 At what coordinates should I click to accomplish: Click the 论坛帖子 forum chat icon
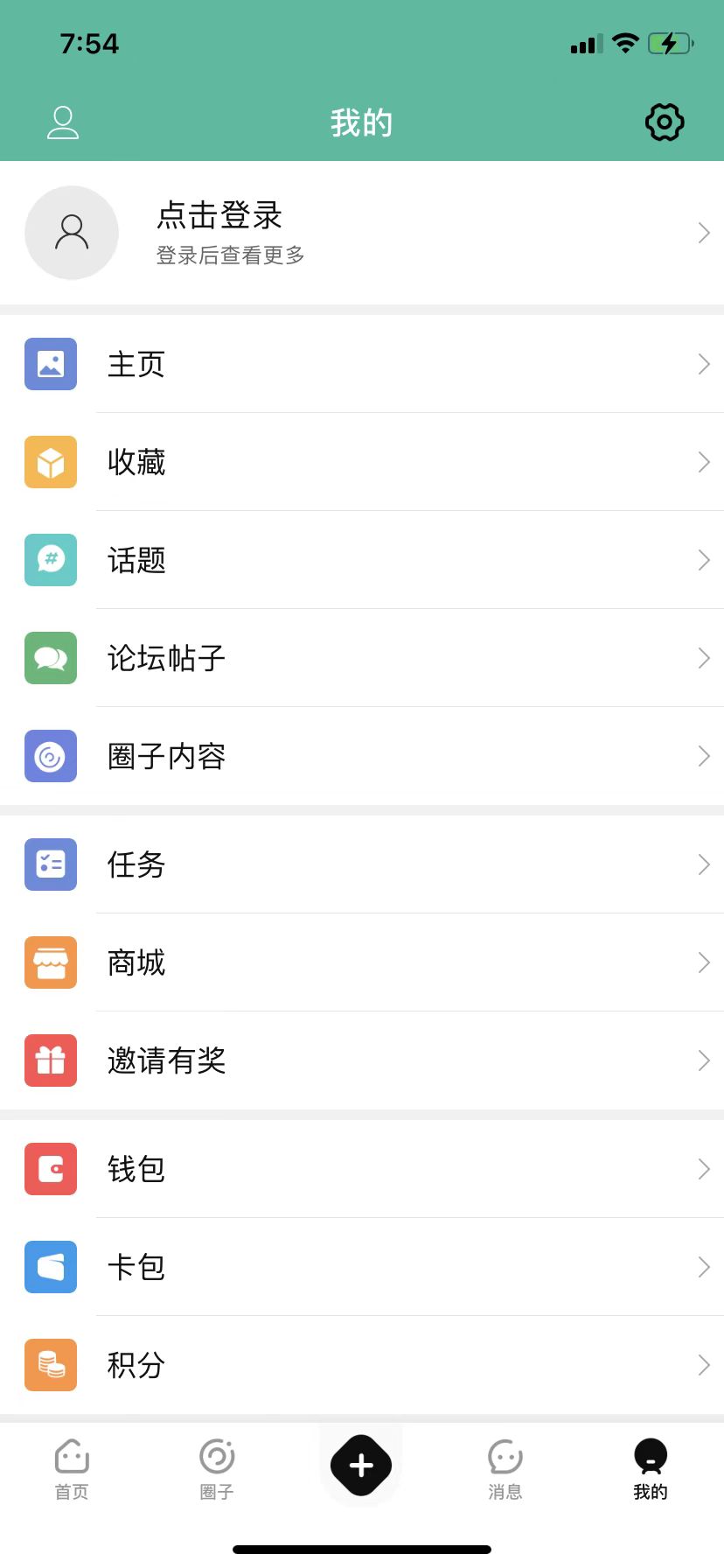coord(50,657)
